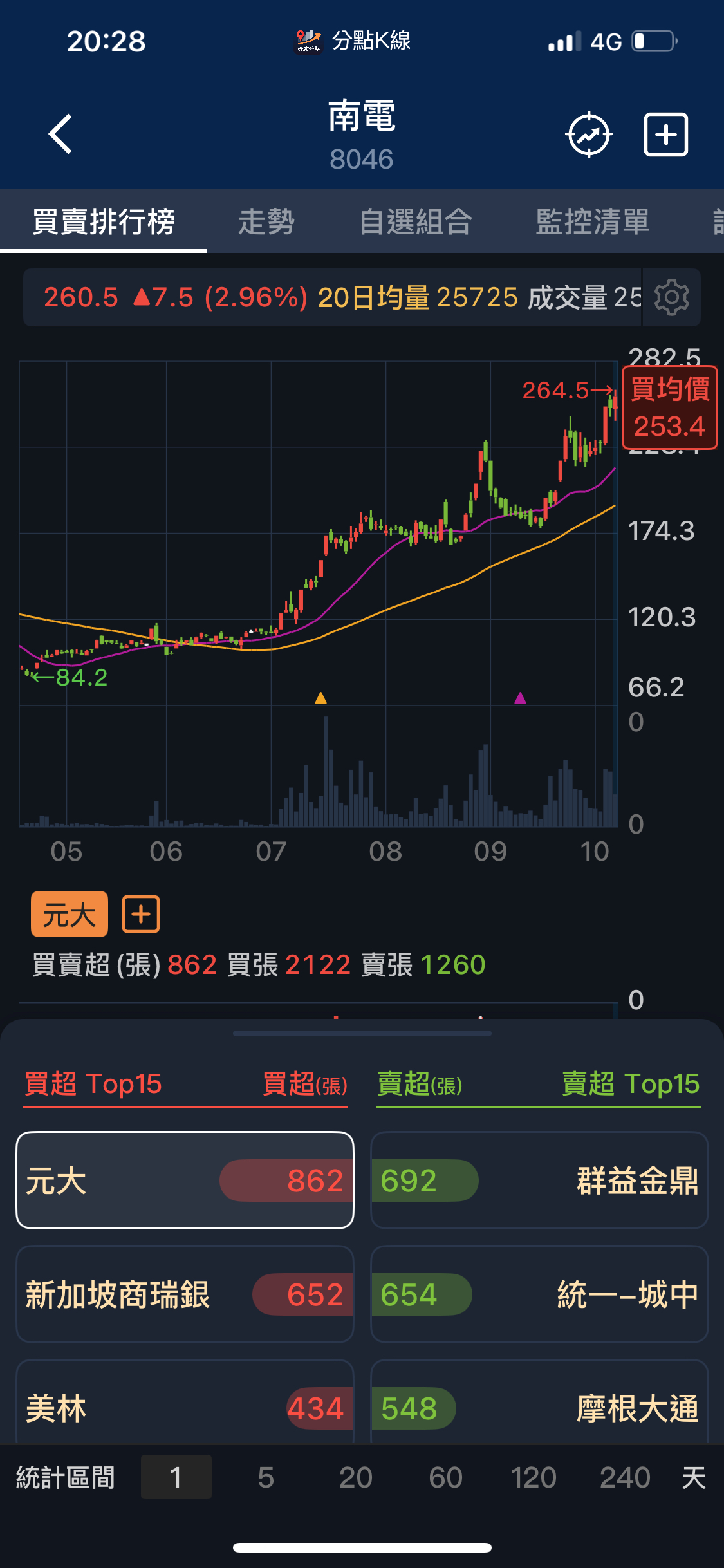Image resolution: width=724 pixels, height=1568 pixels.
Task: Switch to the 走勢 tab
Action: [x=266, y=221]
